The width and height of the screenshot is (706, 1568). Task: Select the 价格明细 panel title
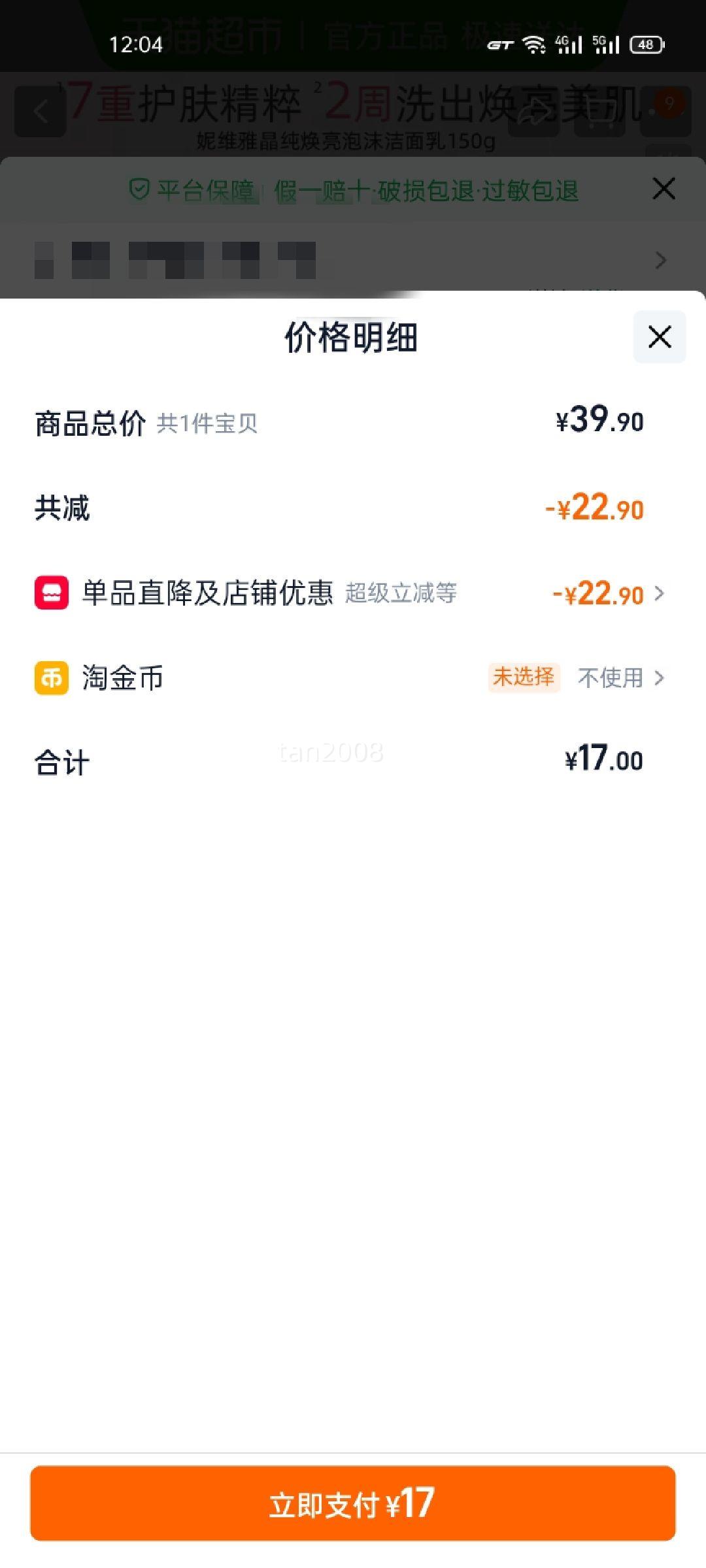[x=353, y=338]
